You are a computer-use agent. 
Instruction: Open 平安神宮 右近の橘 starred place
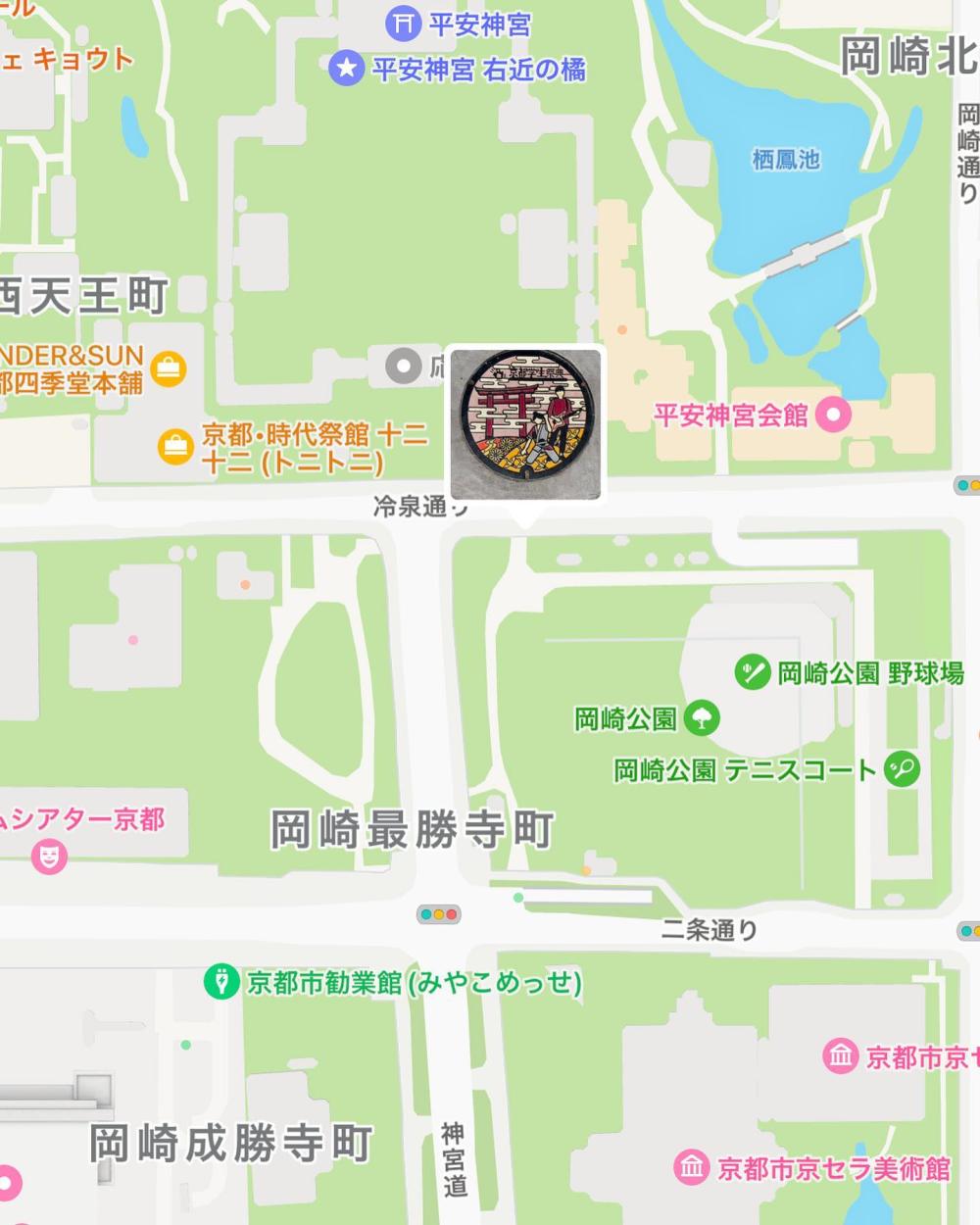tap(346, 69)
